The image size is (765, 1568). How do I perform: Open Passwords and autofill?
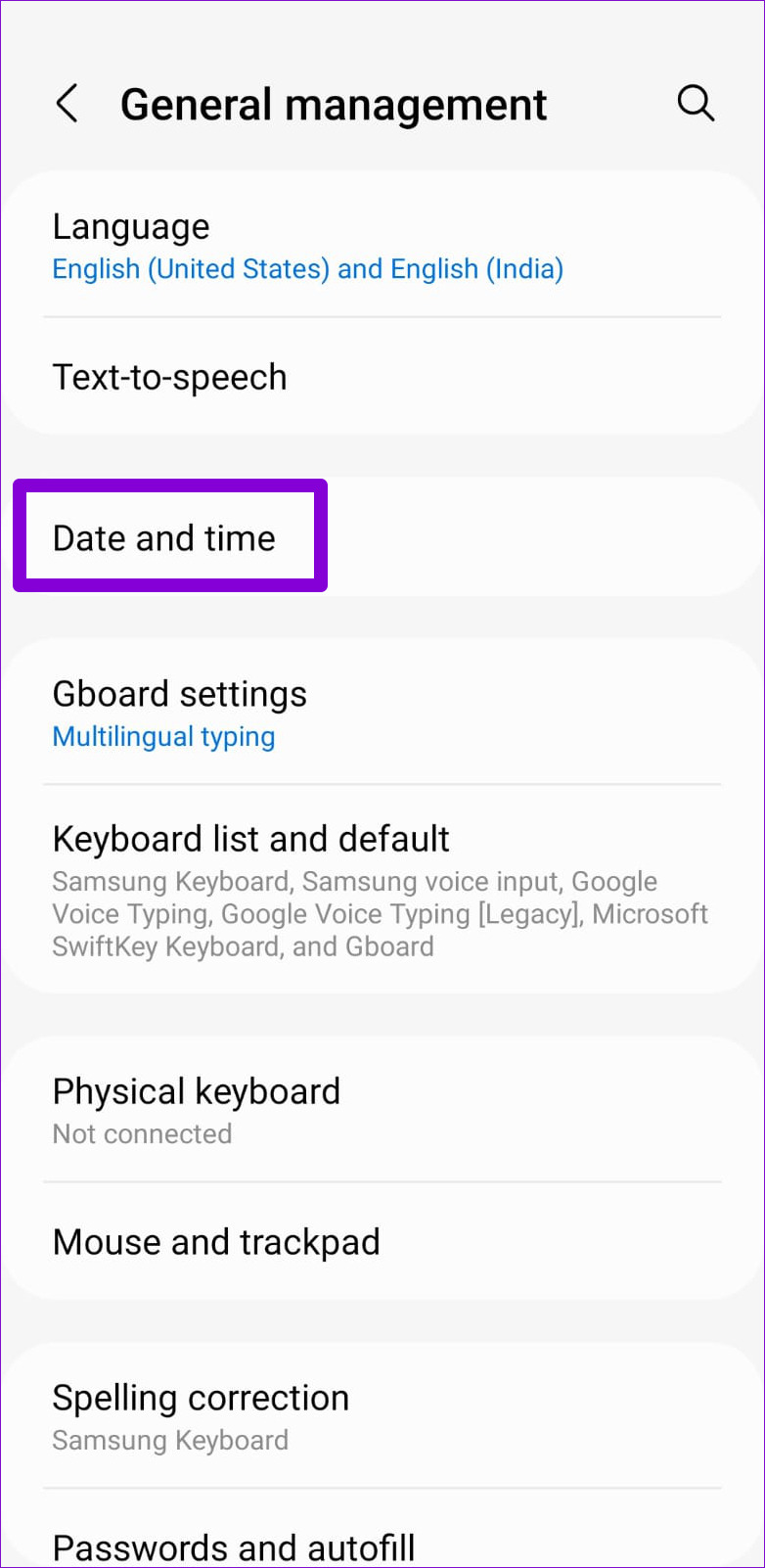click(x=382, y=1545)
